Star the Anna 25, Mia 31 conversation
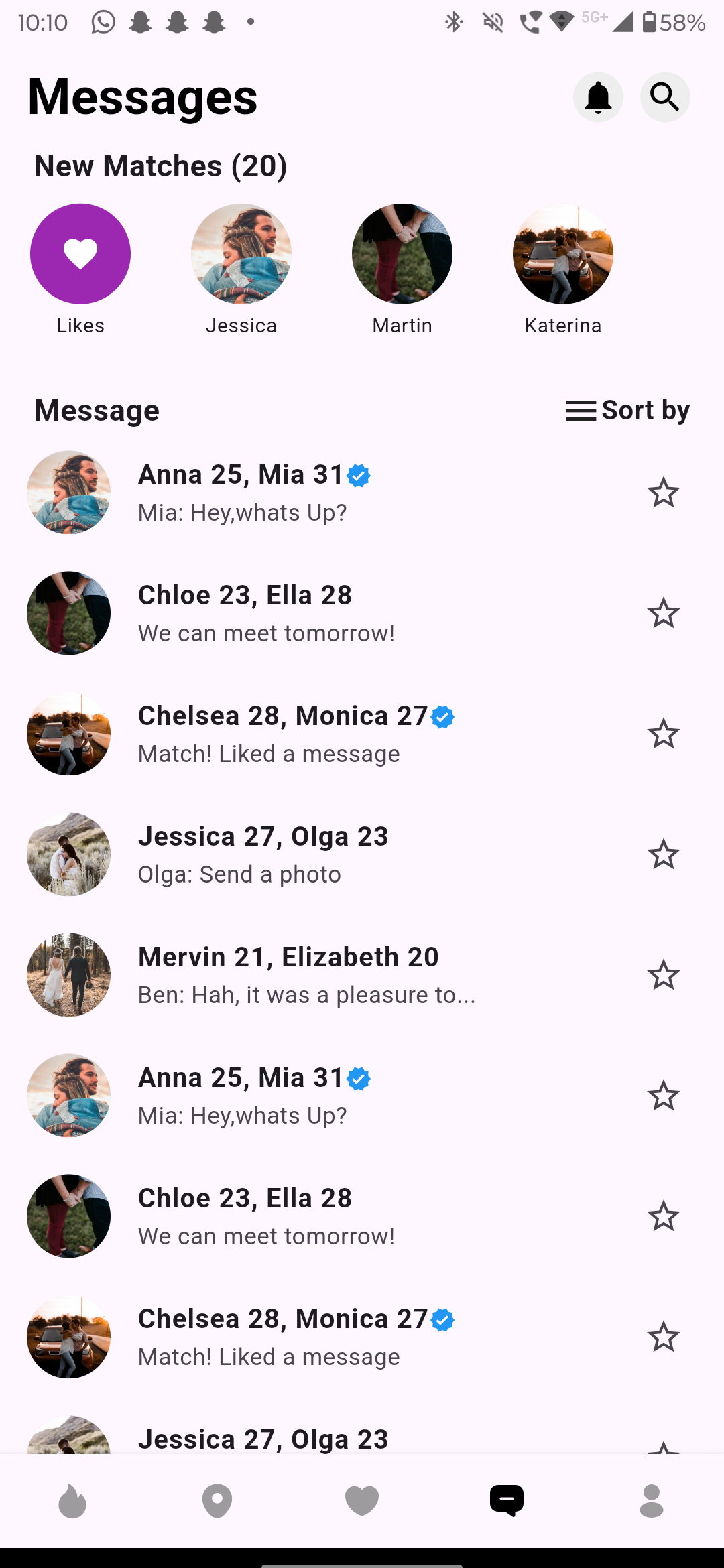The height and width of the screenshot is (1568, 724). tap(664, 493)
